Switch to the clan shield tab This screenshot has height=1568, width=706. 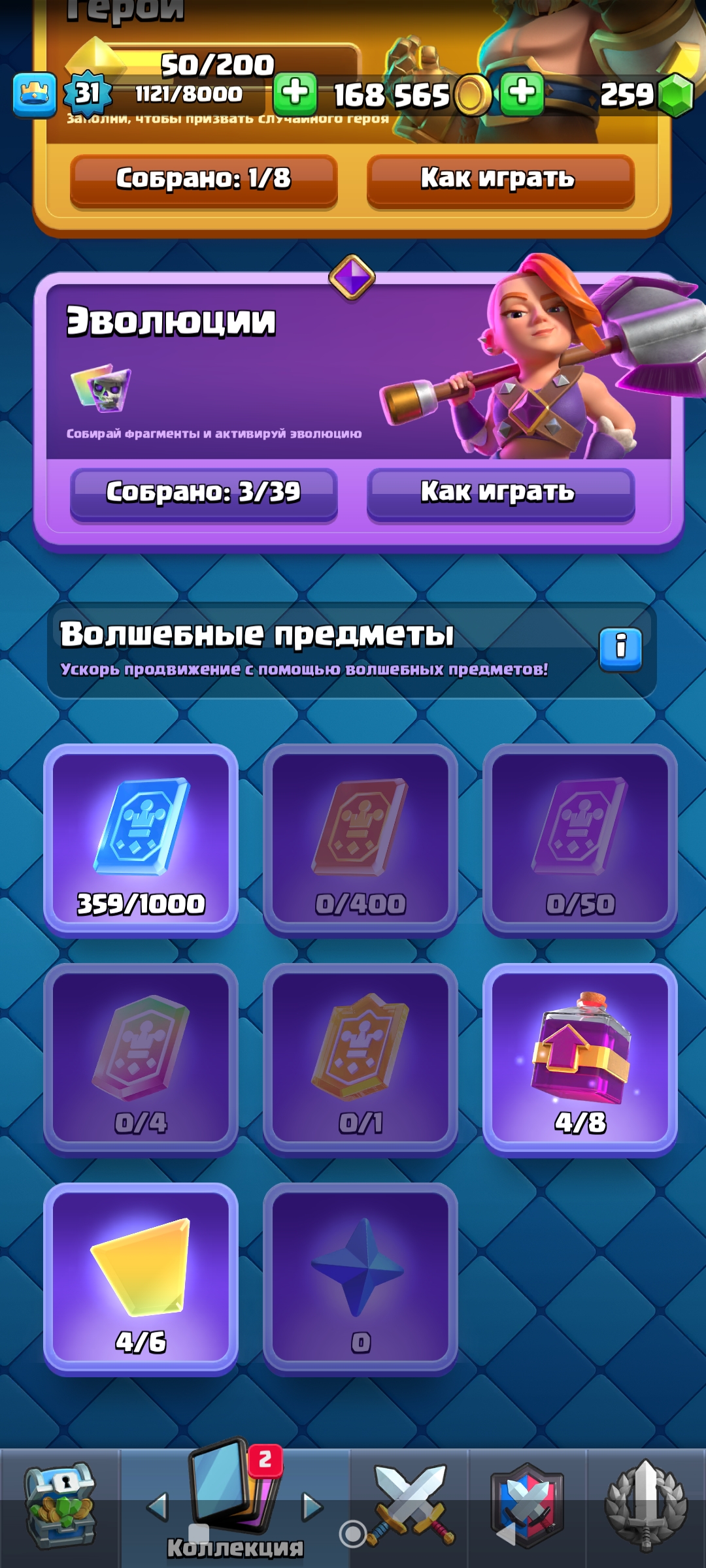[x=527, y=1506]
